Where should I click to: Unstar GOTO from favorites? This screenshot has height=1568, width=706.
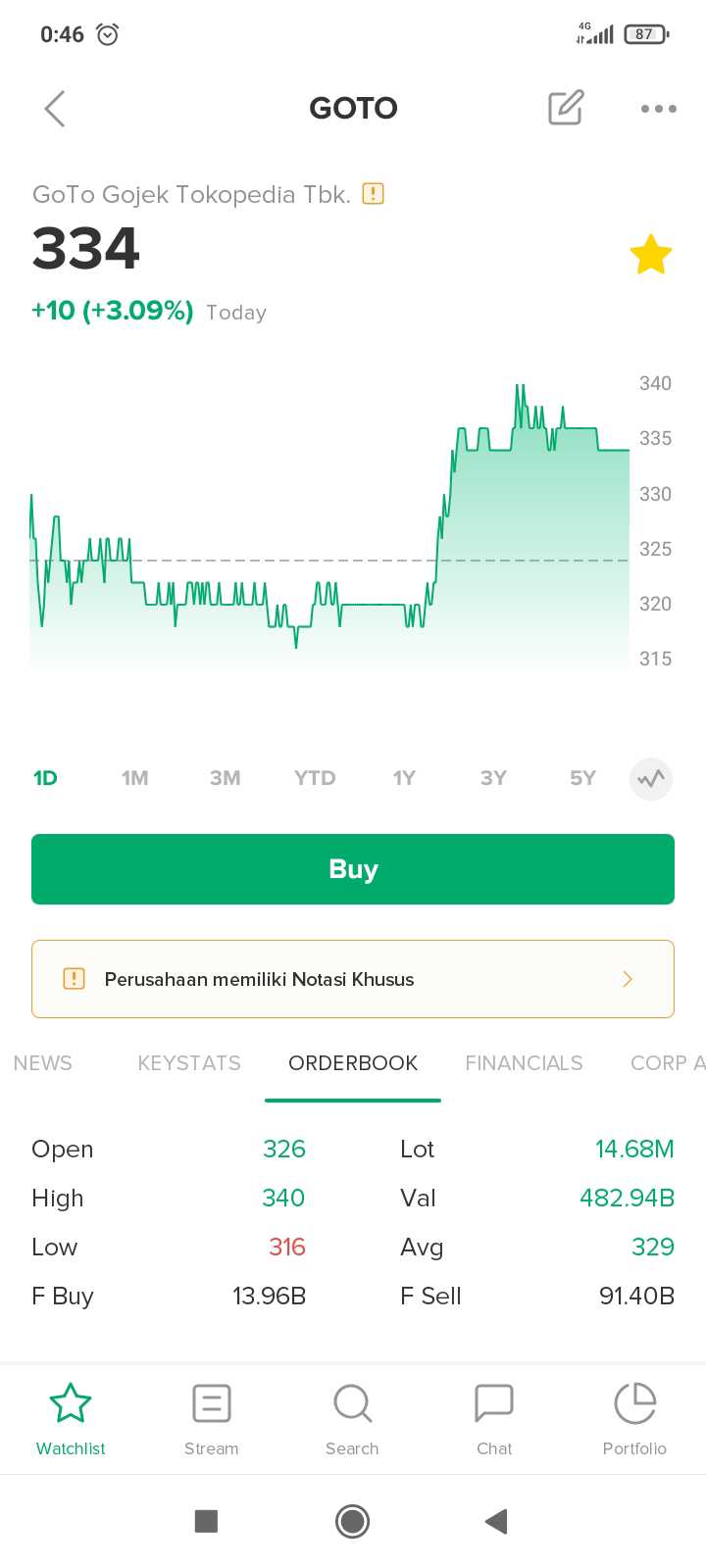pyautogui.click(x=650, y=254)
